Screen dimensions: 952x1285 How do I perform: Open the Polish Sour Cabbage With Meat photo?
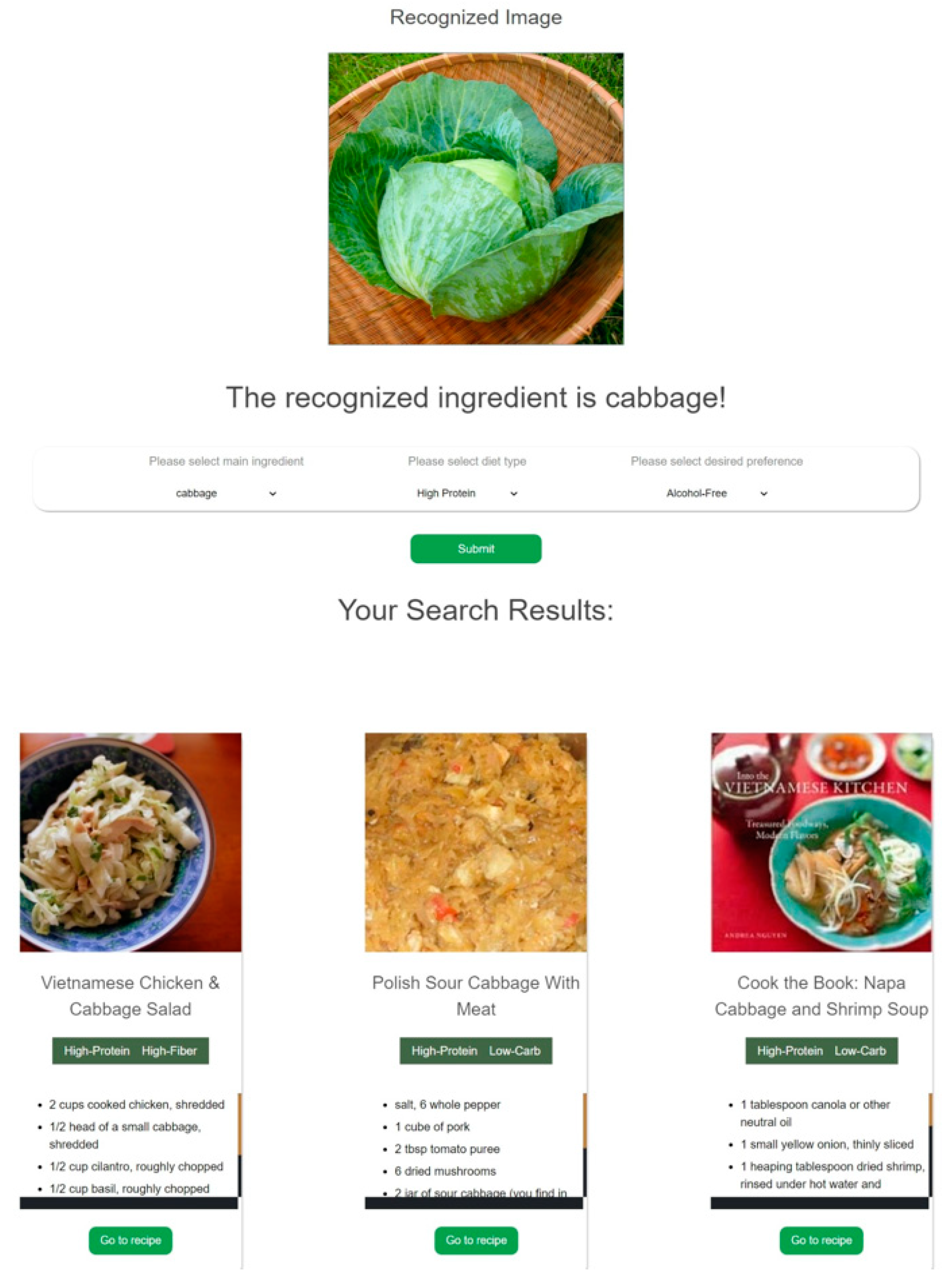(476, 842)
